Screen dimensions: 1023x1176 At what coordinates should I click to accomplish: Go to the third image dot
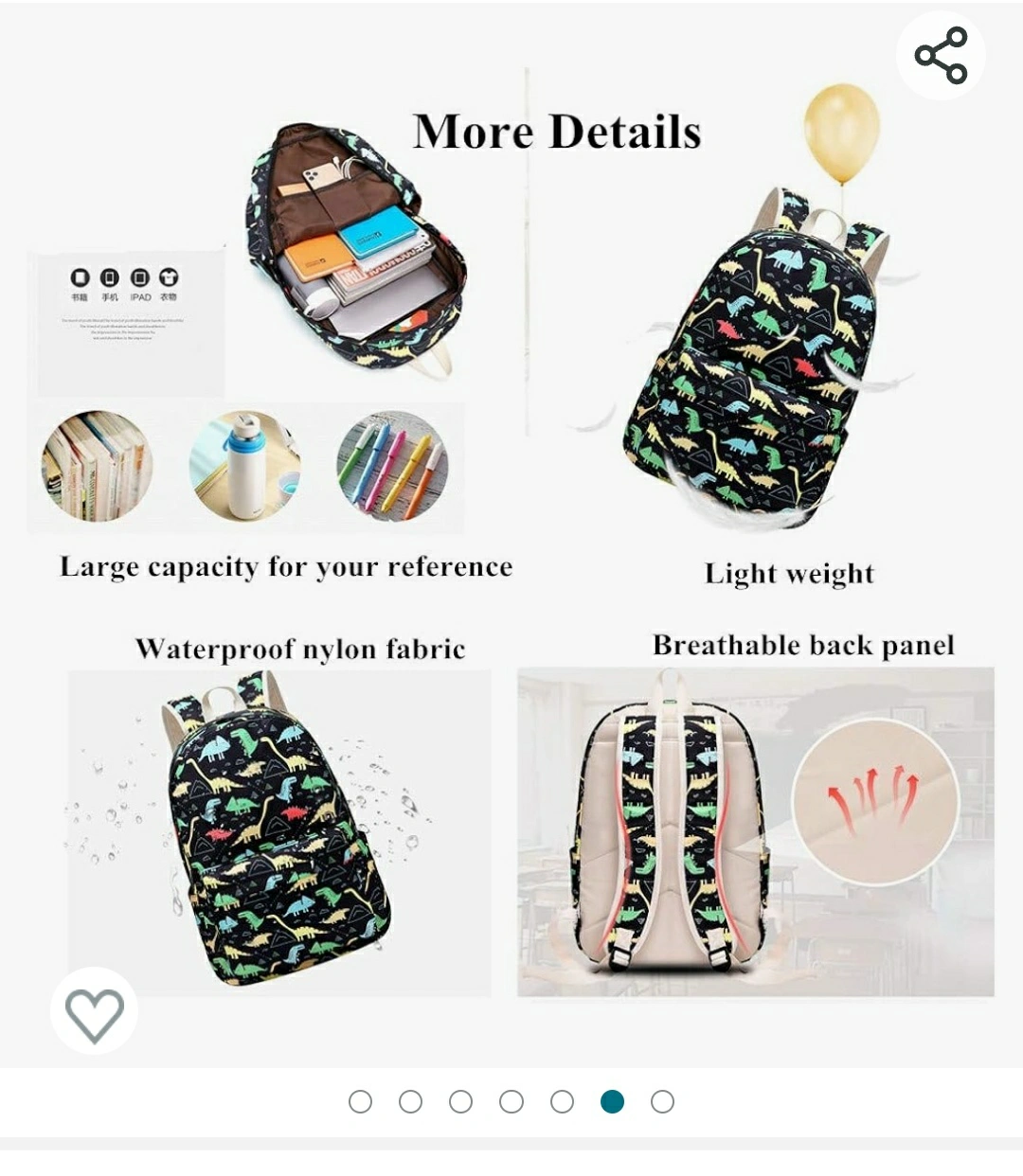461,1102
